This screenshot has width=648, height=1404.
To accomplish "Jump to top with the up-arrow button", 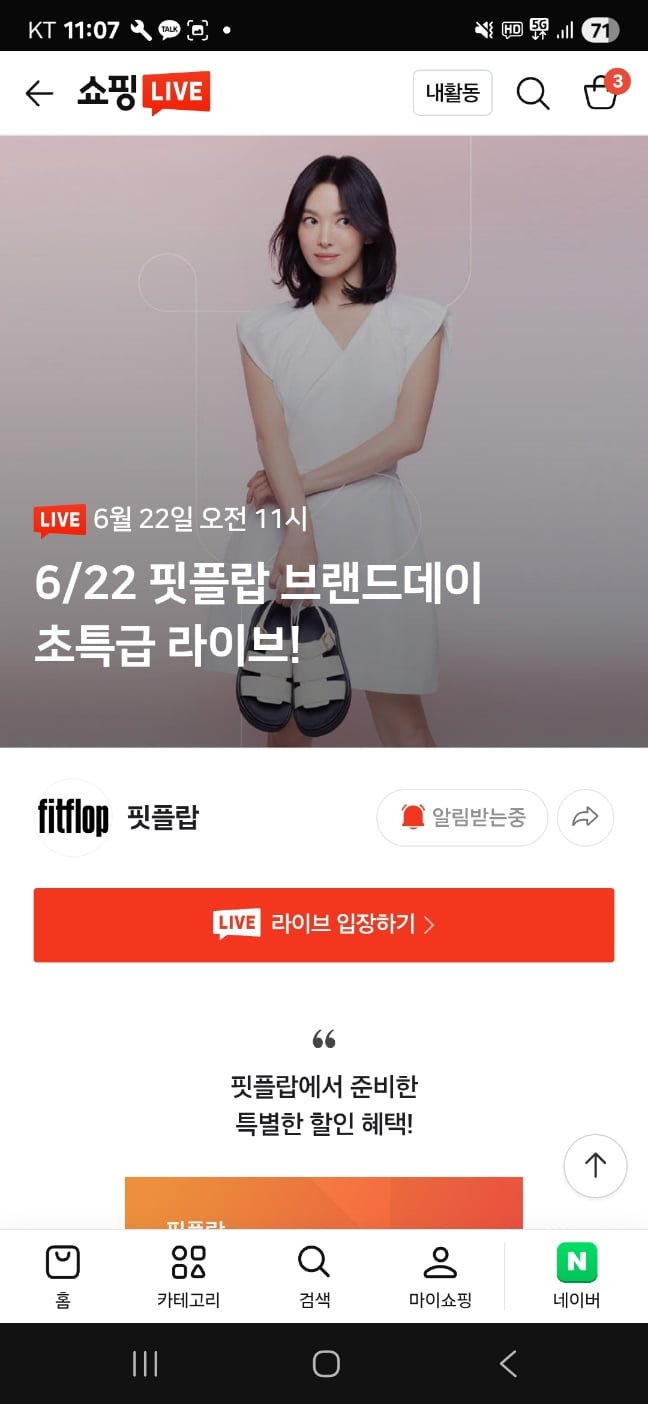I will point(595,1166).
